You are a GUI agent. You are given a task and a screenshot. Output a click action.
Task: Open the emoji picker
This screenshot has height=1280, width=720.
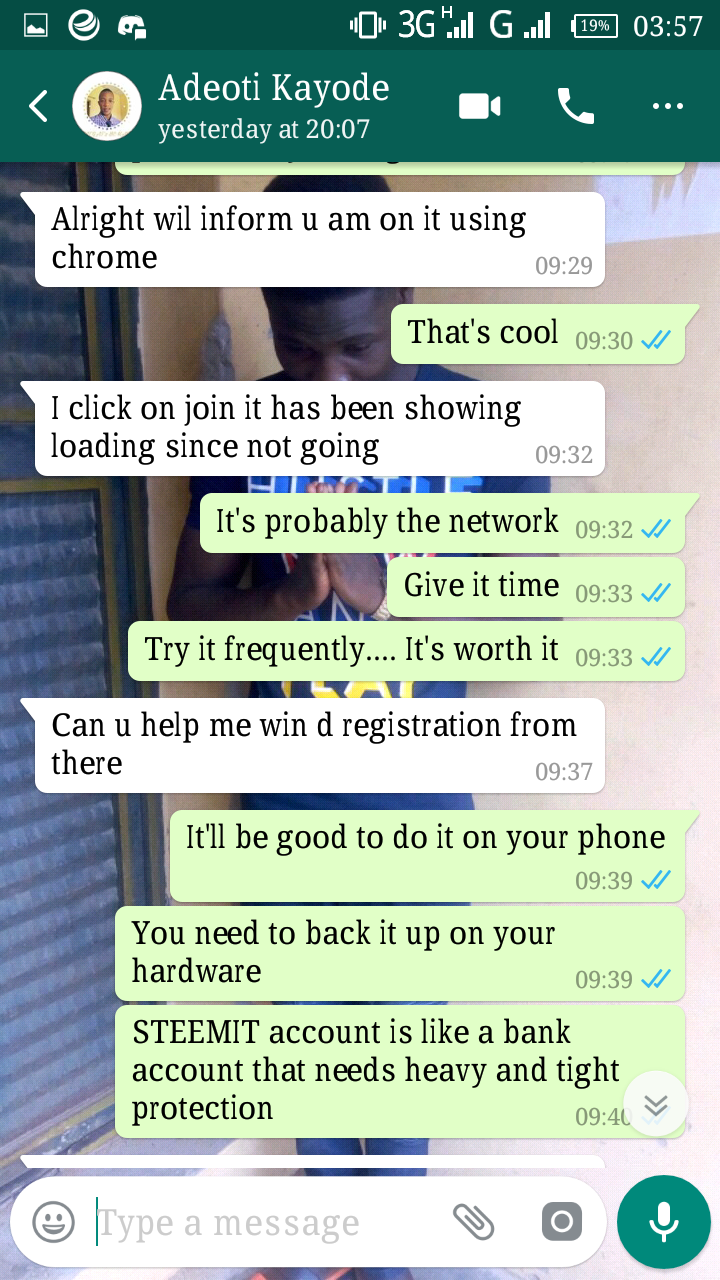(53, 1222)
